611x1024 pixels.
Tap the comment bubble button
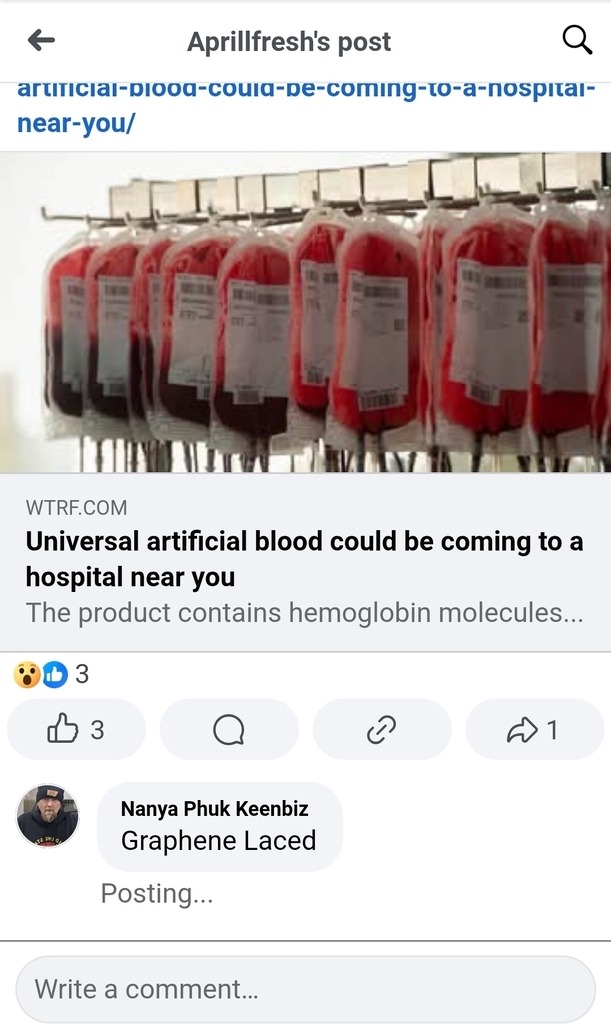point(229,730)
